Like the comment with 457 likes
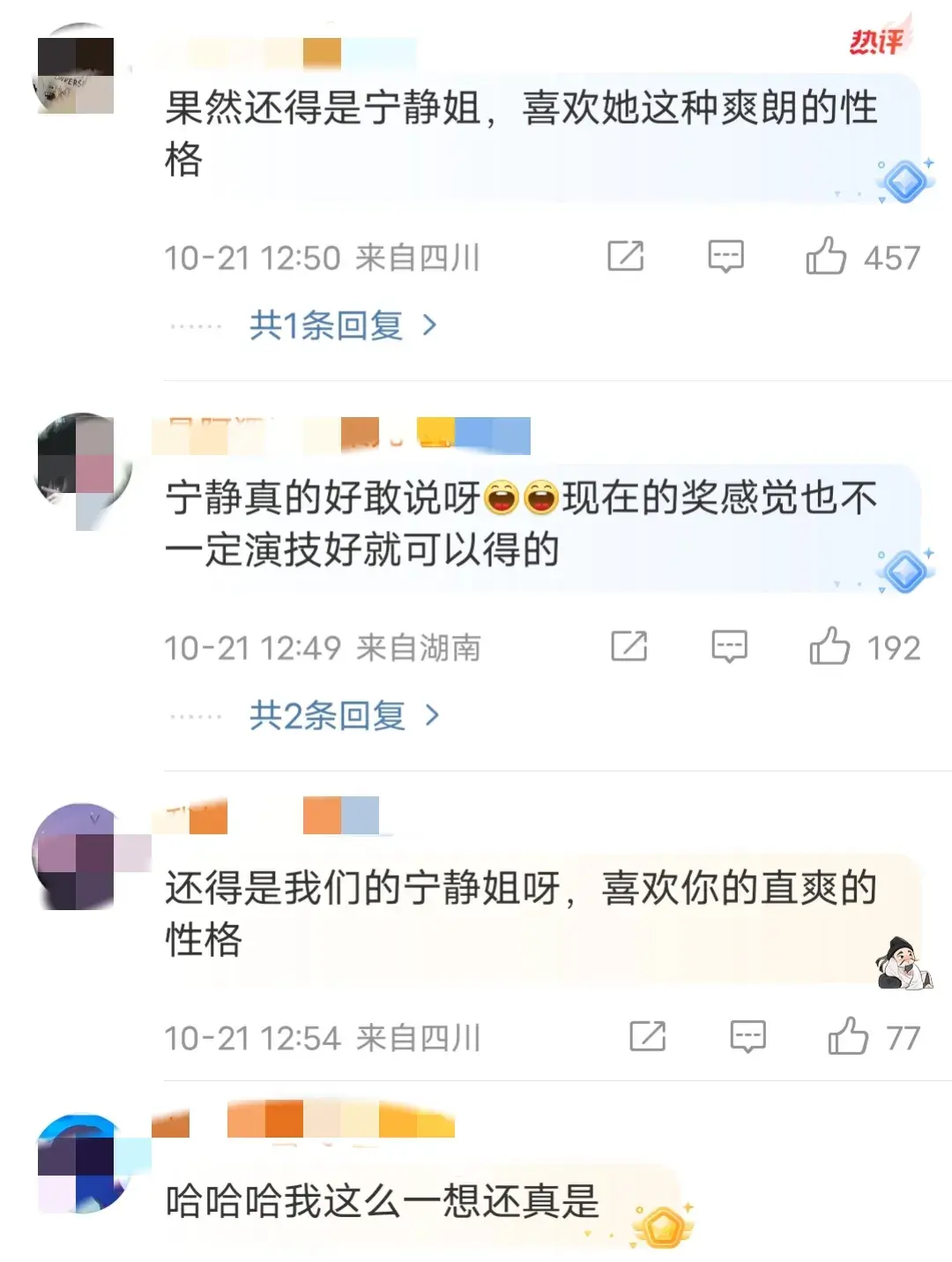The height and width of the screenshot is (1262, 952). click(x=827, y=256)
